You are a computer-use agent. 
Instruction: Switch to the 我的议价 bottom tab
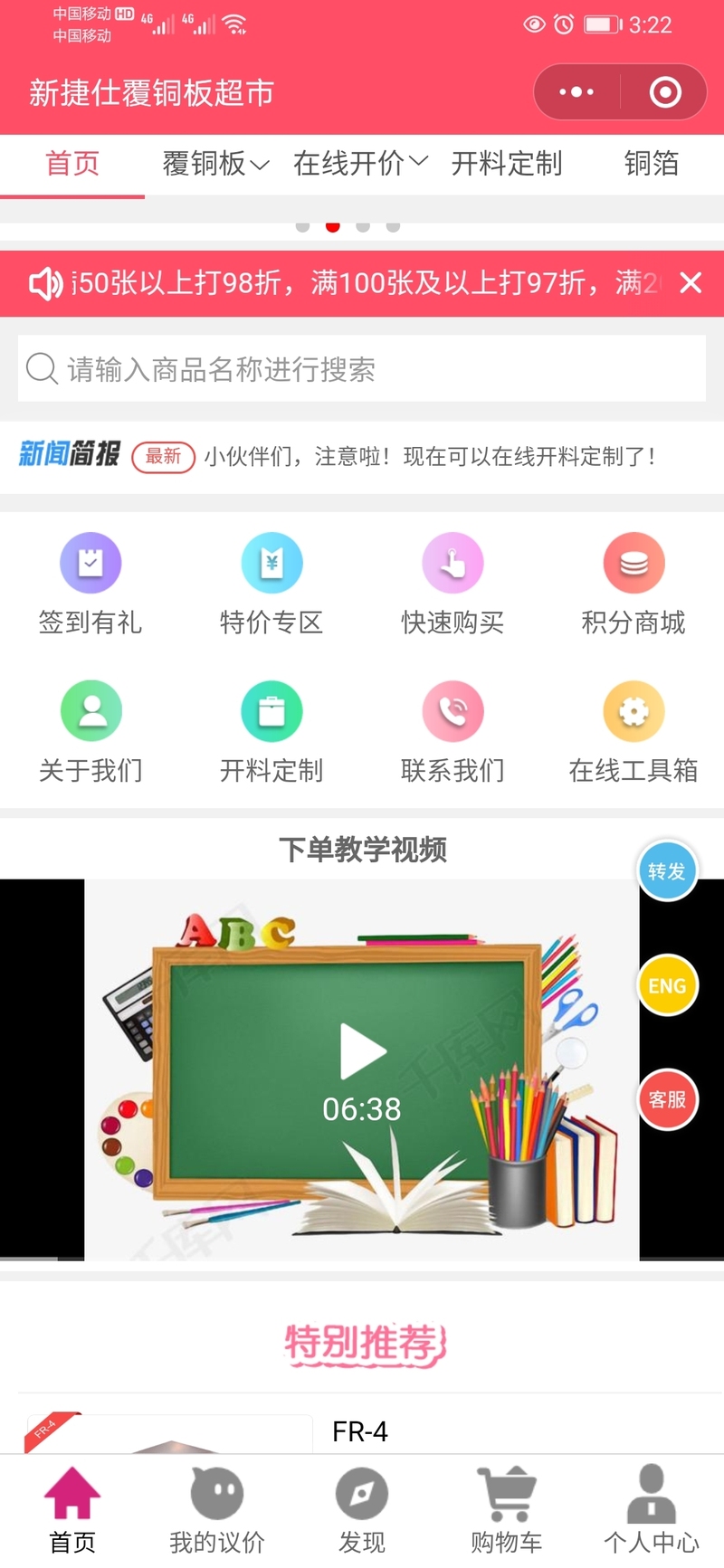[x=217, y=1510]
